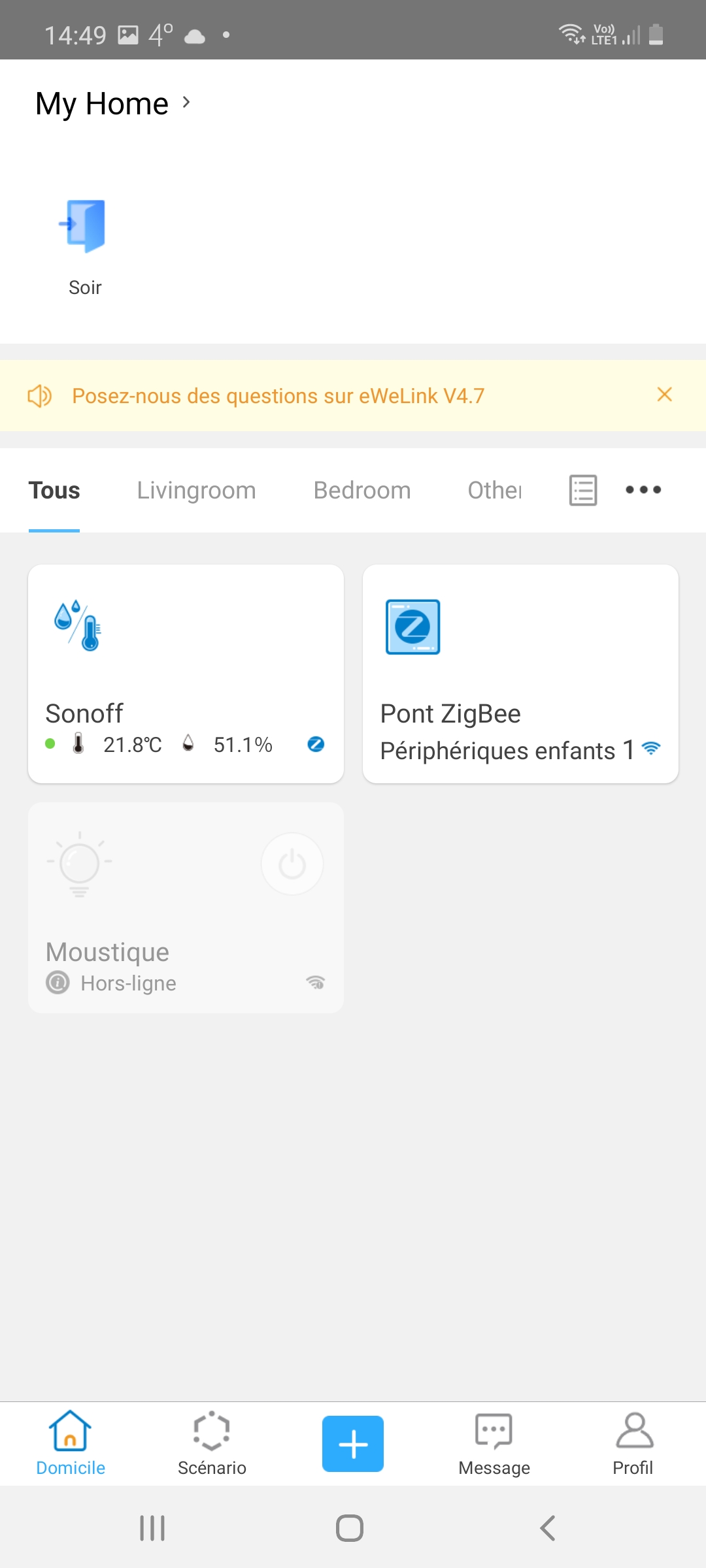
Task: Open the Sonoff temperature sensor card
Action: [186, 674]
